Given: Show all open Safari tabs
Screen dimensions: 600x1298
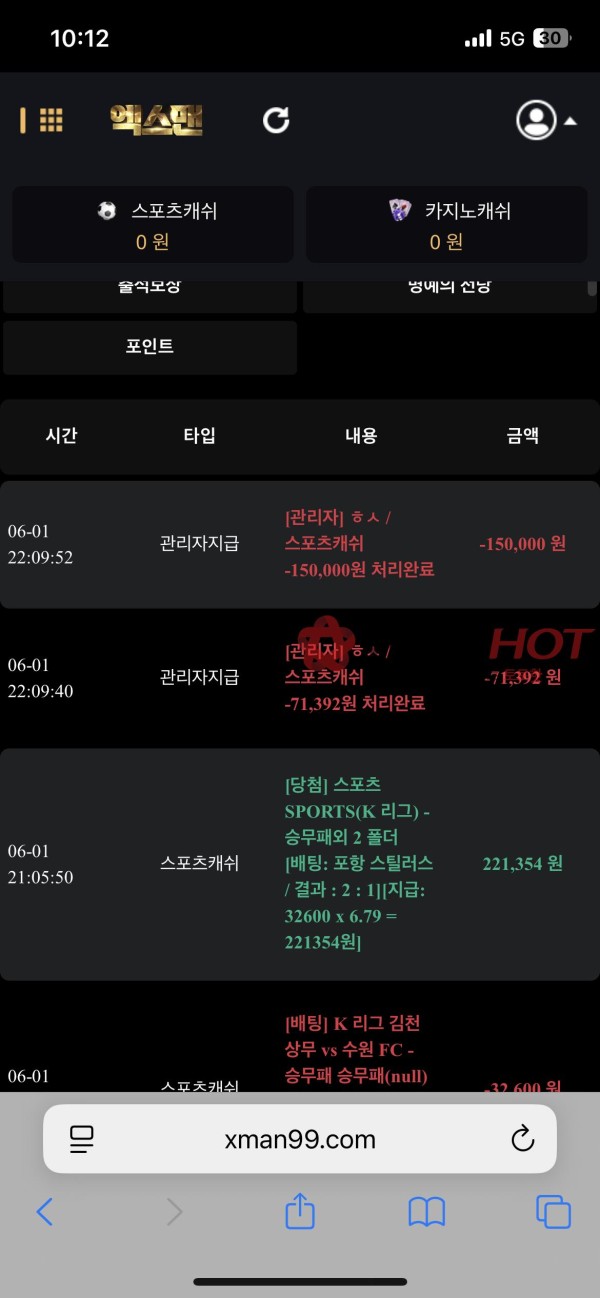Looking at the screenshot, I should coord(553,1212).
